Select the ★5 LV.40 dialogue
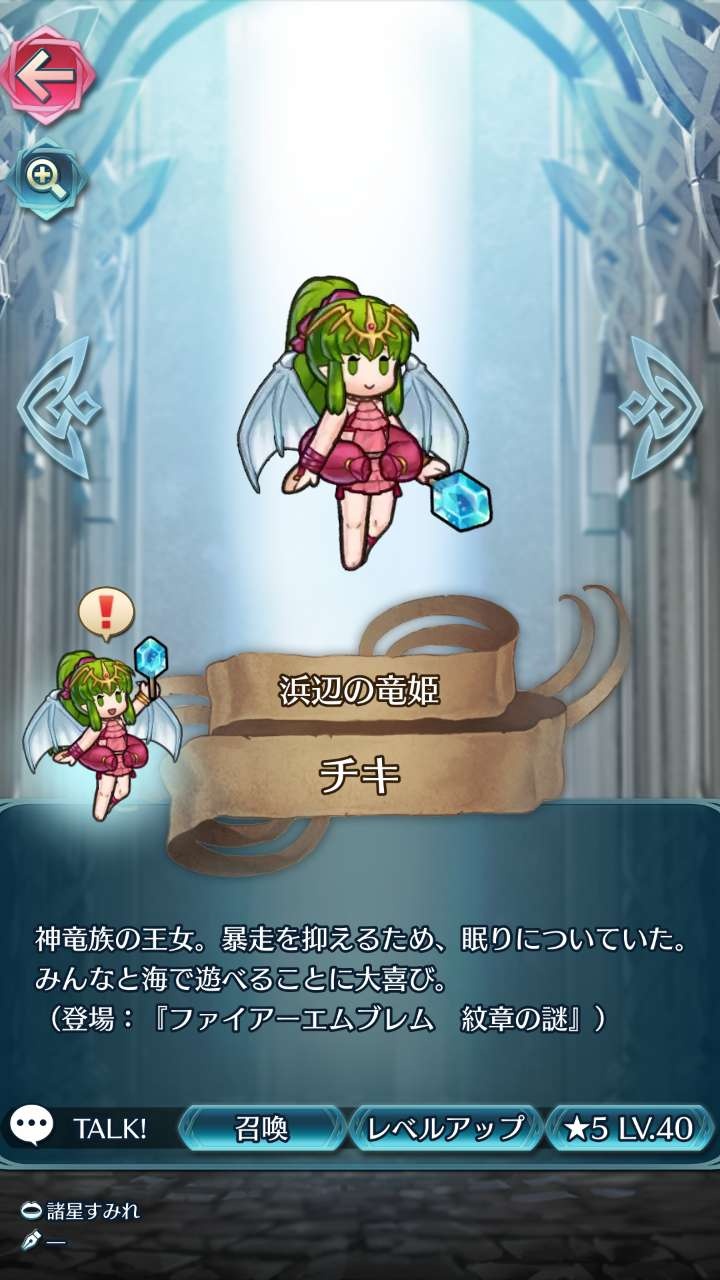 tap(629, 1128)
